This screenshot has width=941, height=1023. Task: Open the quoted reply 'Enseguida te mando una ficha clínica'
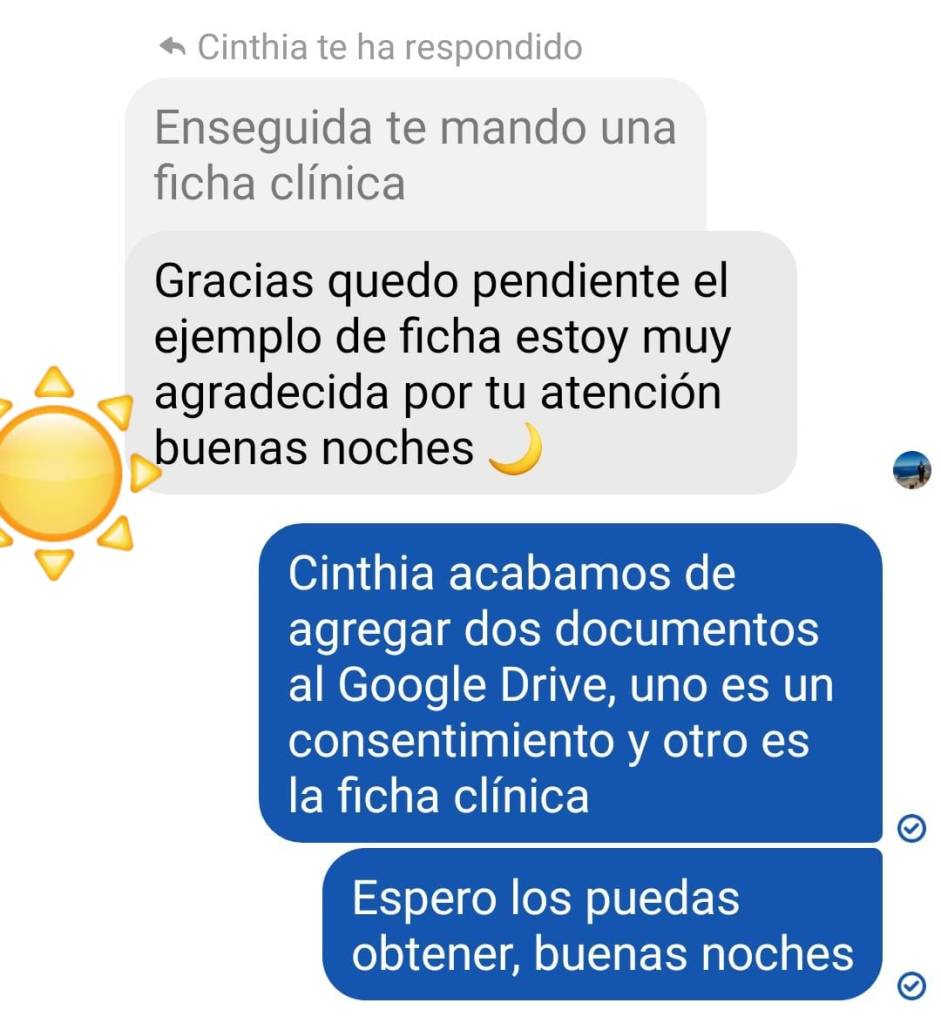pyautogui.click(x=414, y=155)
